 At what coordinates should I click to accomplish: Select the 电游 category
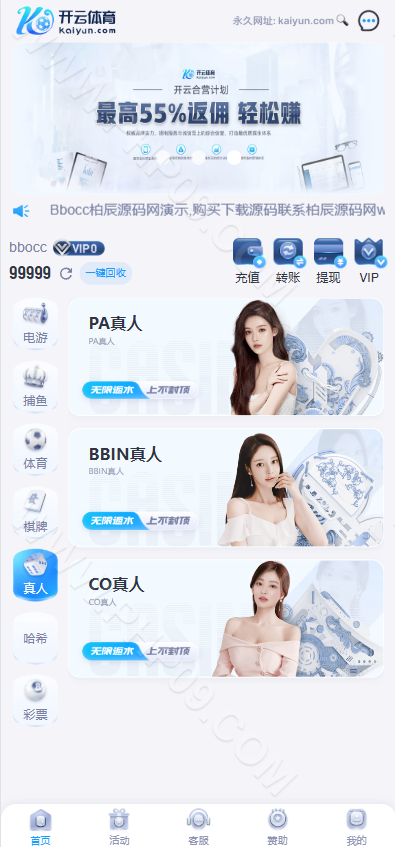(x=35, y=324)
